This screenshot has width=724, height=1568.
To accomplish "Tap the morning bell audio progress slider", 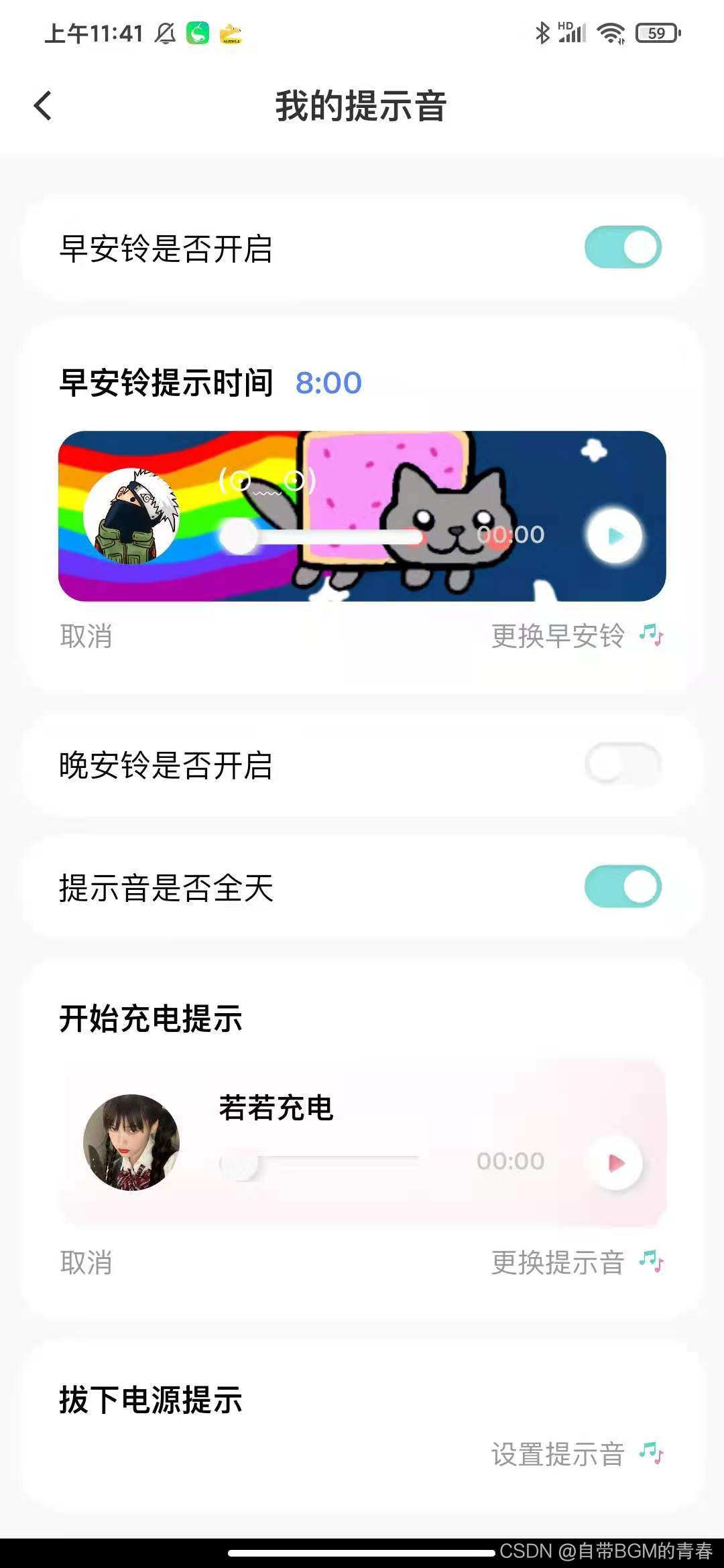I will tap(322, 536).
